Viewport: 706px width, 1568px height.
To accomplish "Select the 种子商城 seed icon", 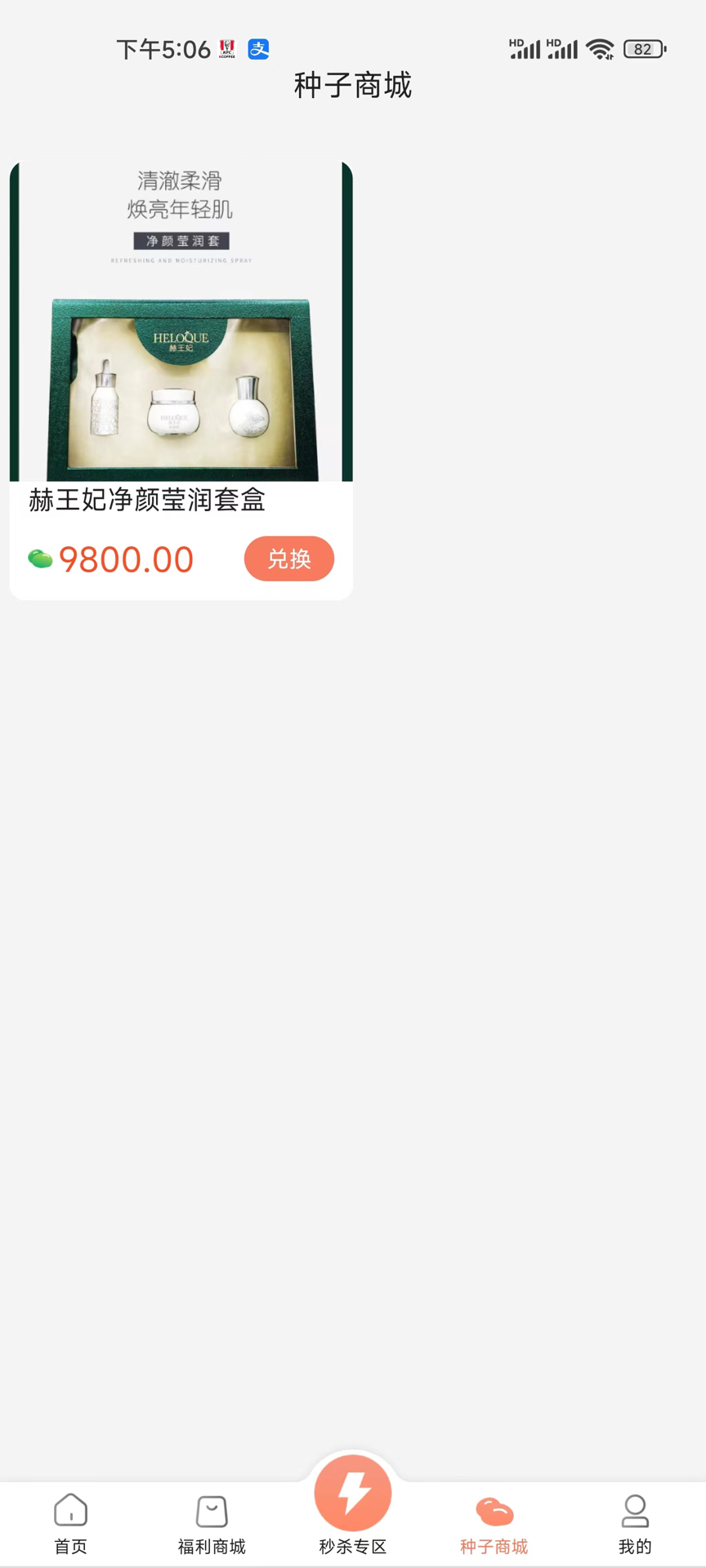I will pos(494,1511).
